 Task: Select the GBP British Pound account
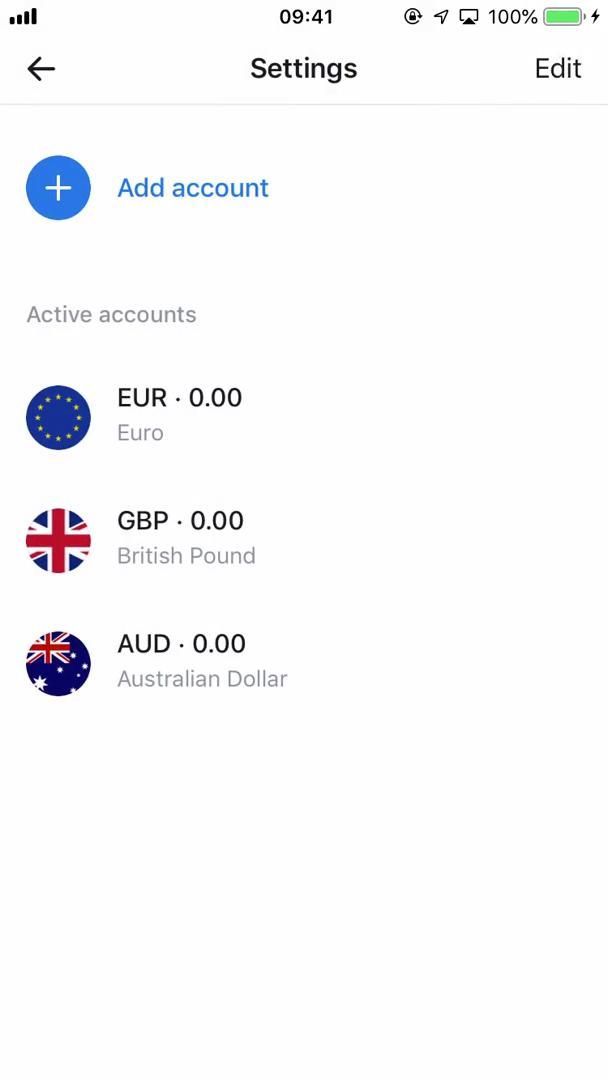(186, 538)
